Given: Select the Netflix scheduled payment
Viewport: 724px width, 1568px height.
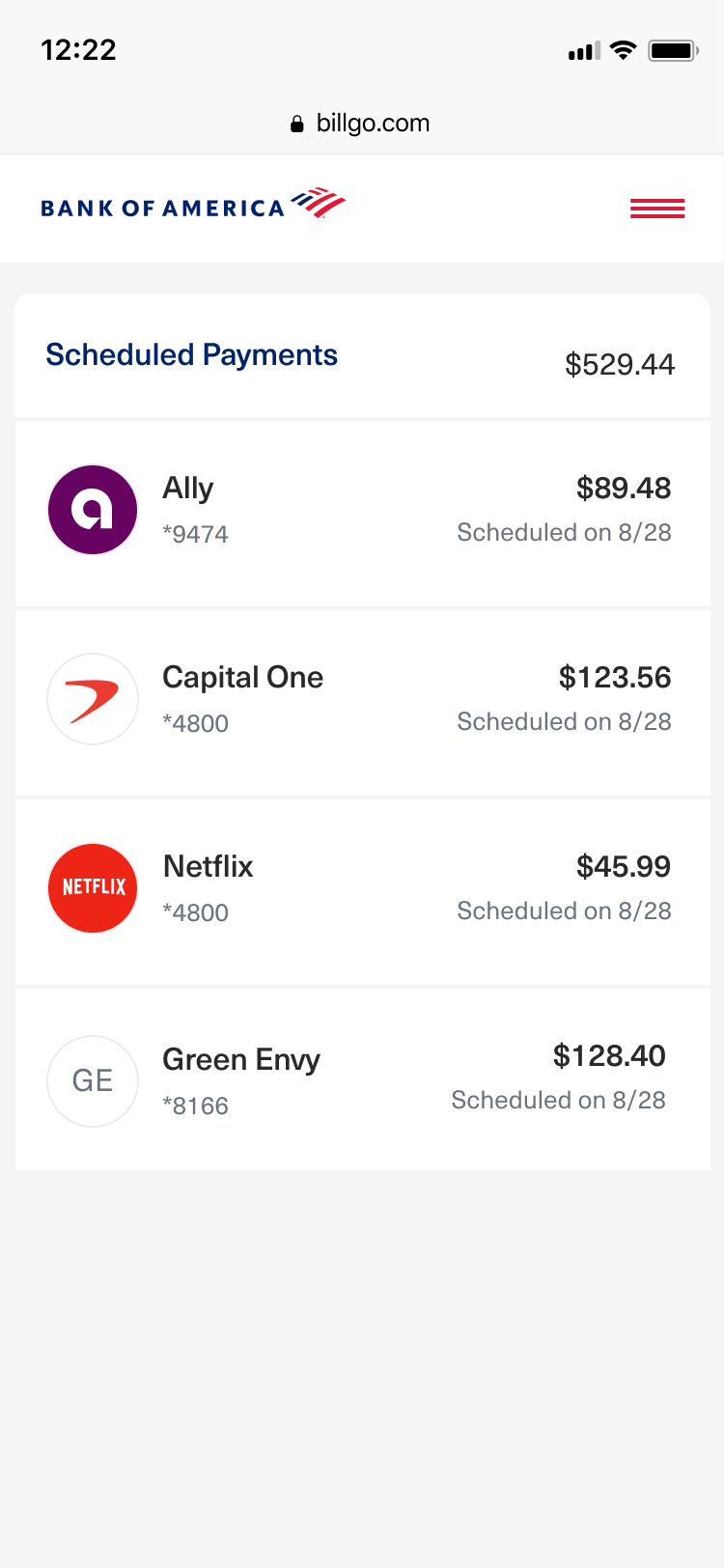Looking at the screenshot, I should coord(362,889).
